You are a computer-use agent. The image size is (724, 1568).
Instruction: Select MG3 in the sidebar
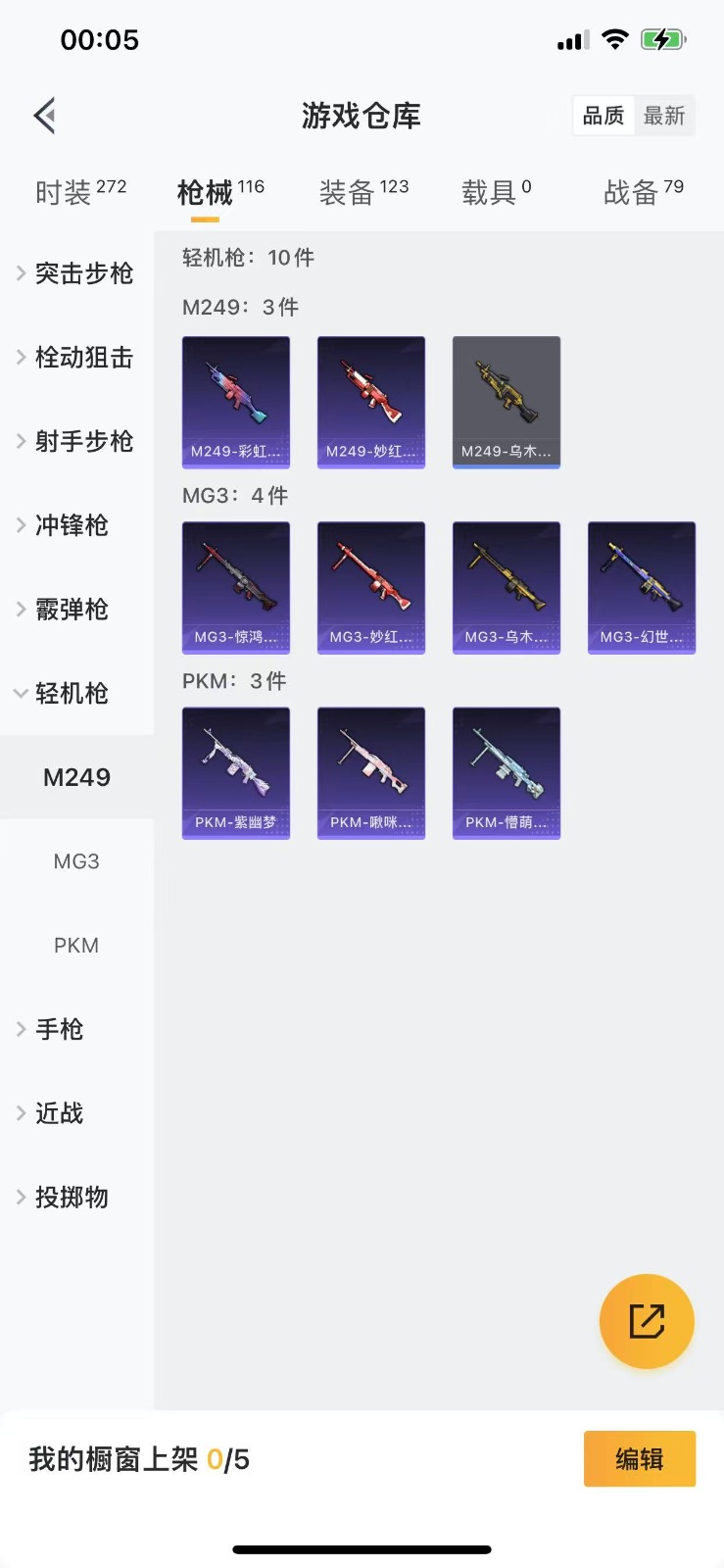pos(76,861)
